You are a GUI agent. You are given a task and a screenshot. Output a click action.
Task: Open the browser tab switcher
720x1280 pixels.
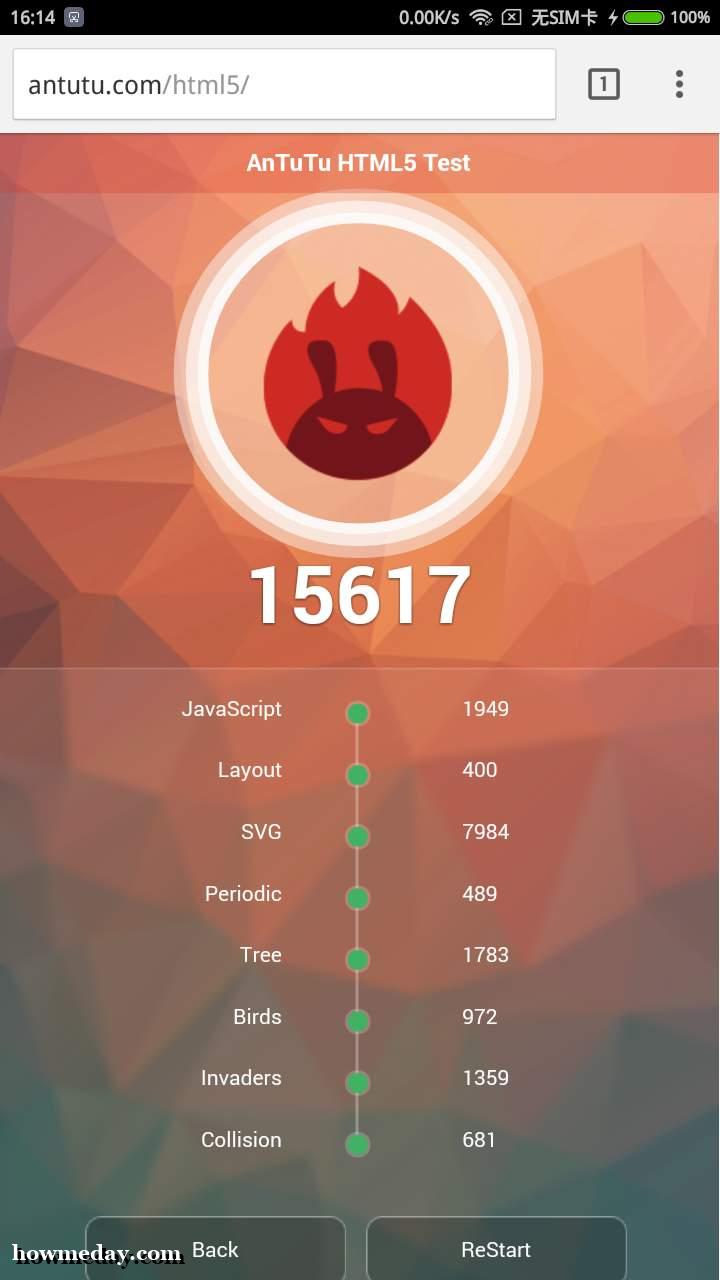[603, 84]
